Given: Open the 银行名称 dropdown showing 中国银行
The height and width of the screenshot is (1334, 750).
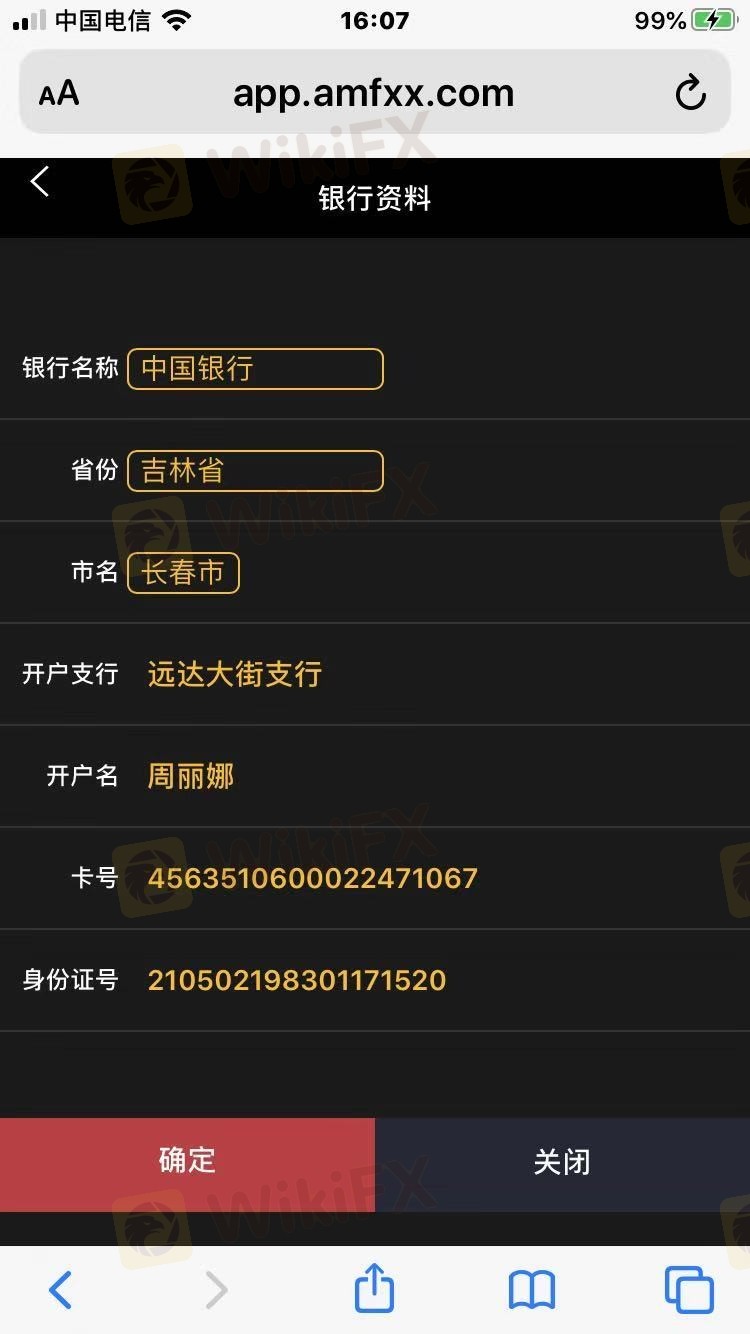Looking at the screenshot, I should point(255,369).
